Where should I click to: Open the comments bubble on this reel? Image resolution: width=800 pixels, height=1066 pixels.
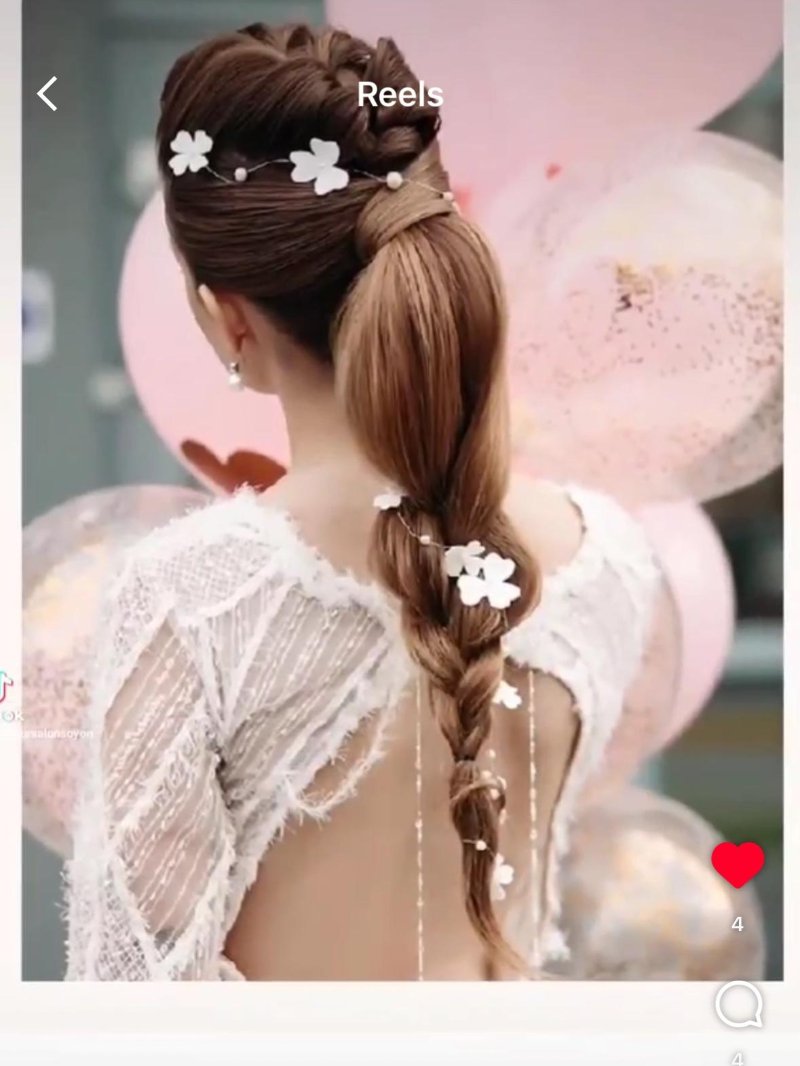[739, 1005]
